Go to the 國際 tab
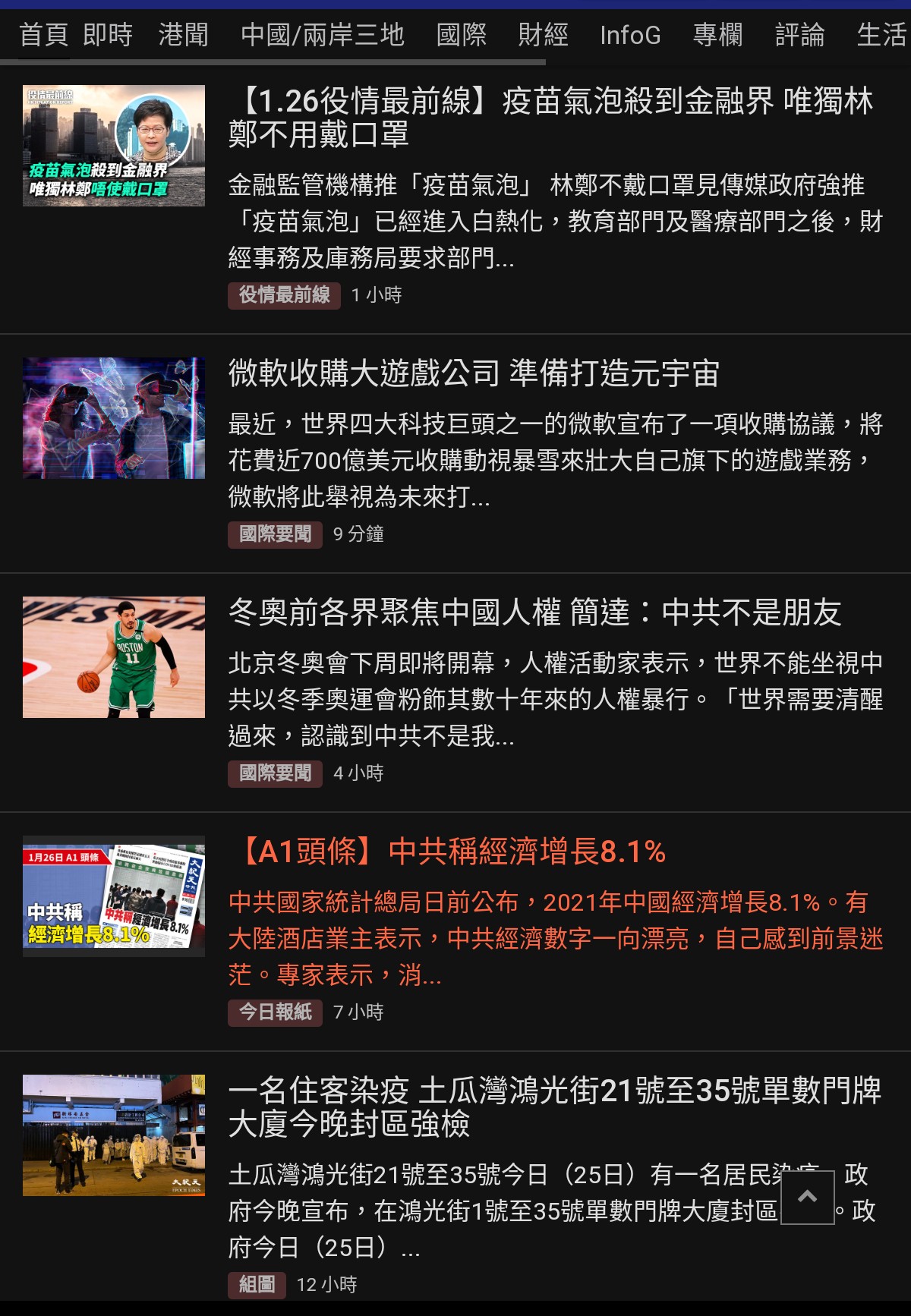 click(x=462, y=35)
